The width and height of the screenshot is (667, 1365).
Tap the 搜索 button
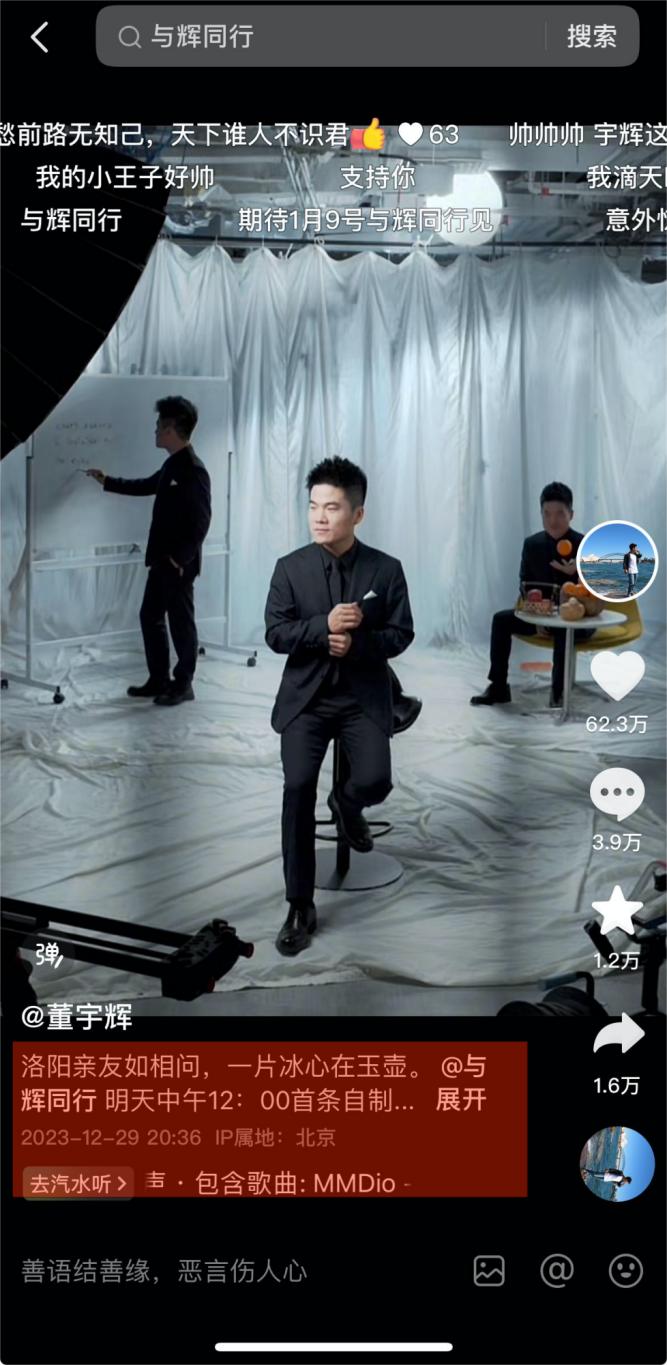coord(591,37)
